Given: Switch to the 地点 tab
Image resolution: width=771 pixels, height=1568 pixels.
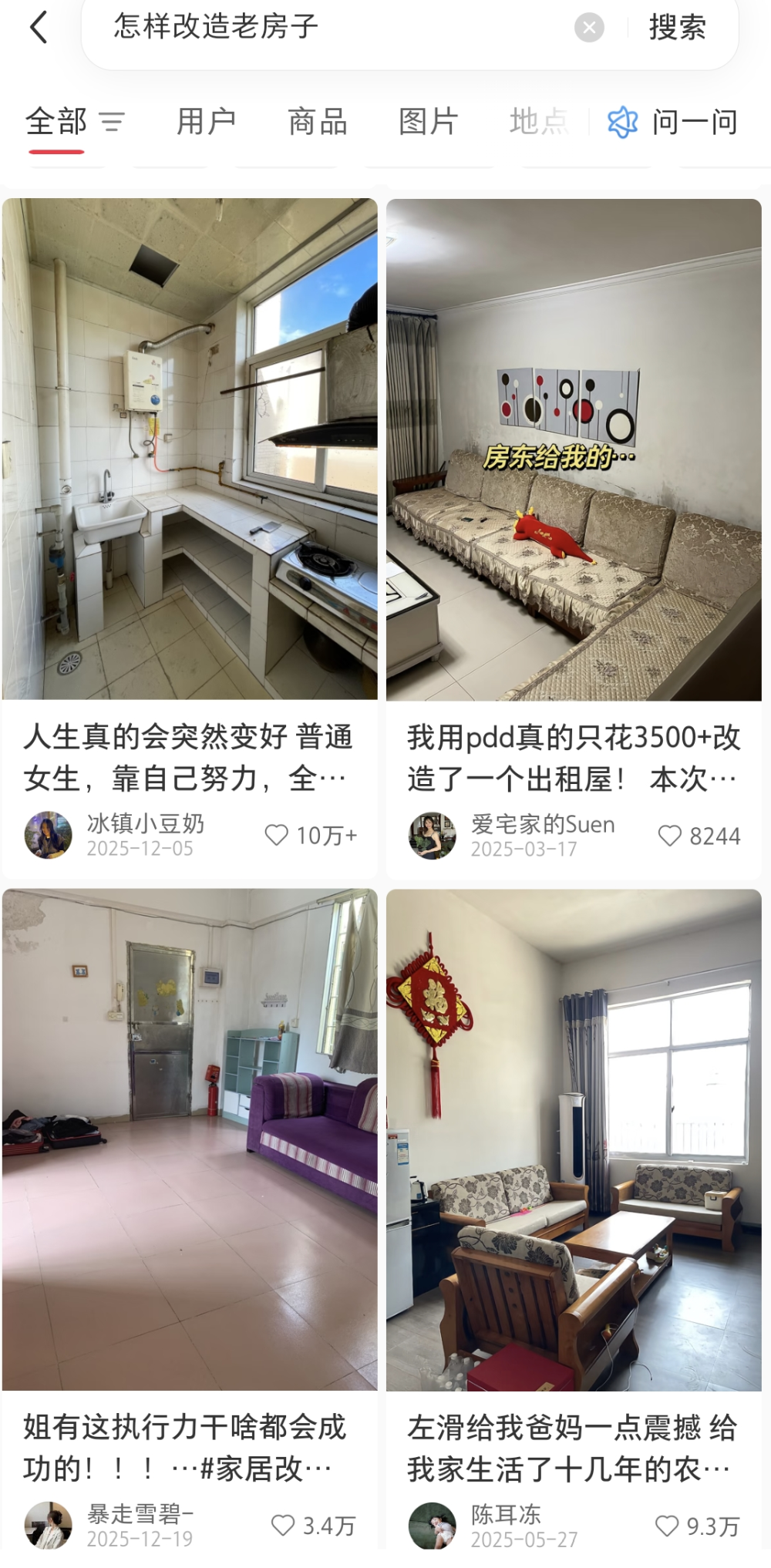Looking at the screenshot, I should [538, 122].
